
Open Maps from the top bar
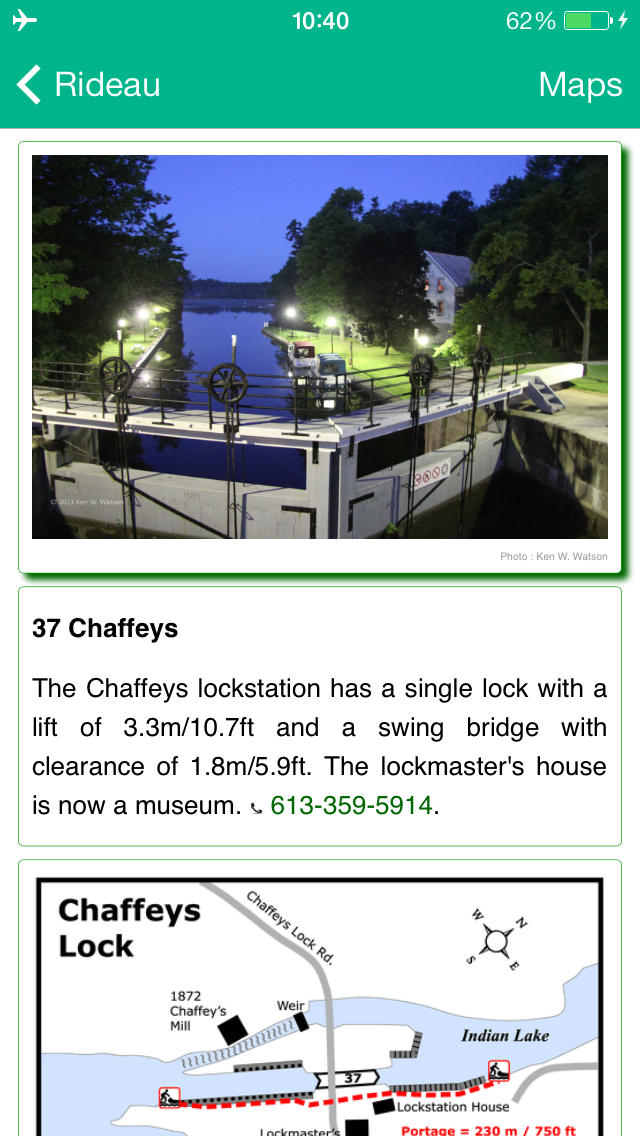(x=580, y=85)
